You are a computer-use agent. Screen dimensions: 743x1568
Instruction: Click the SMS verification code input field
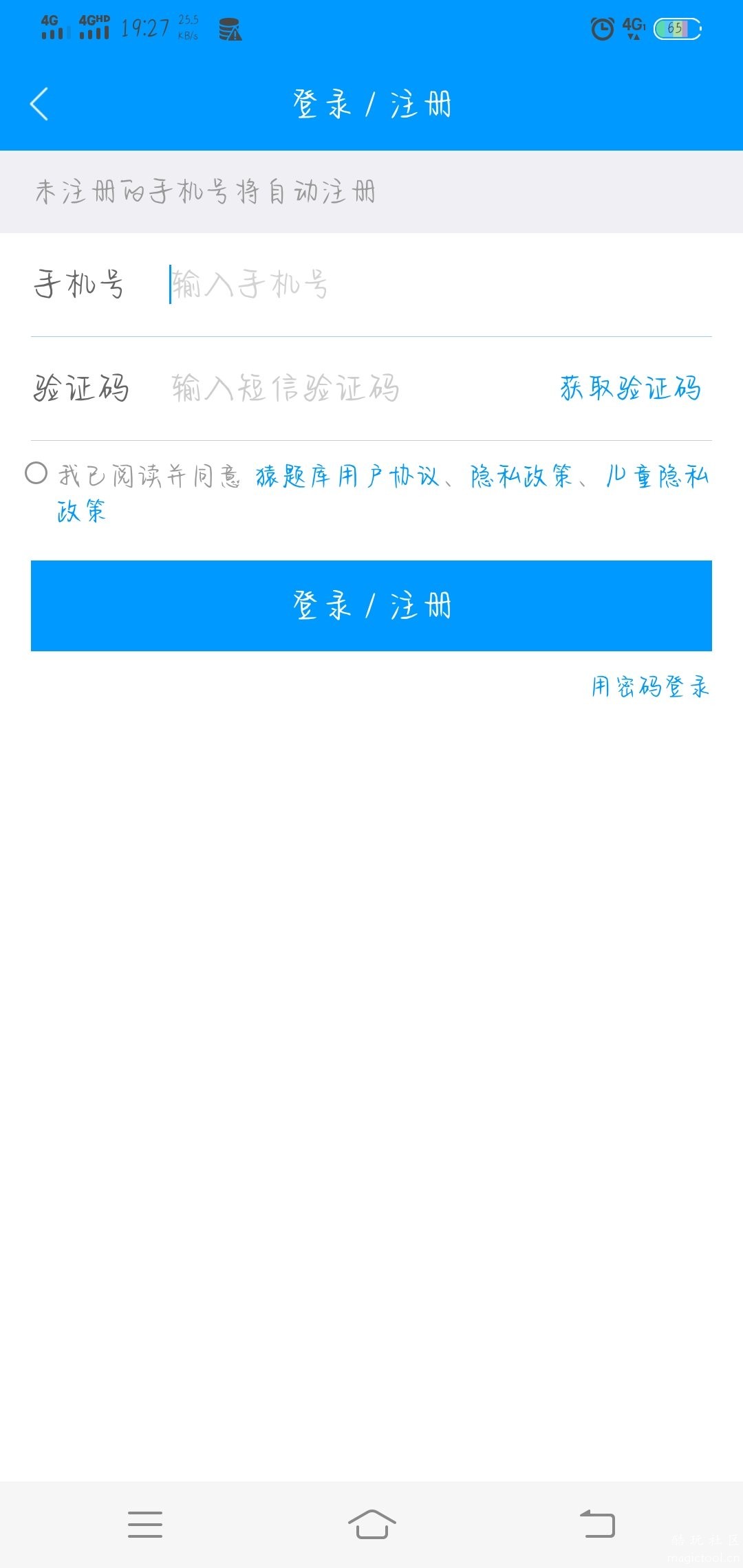[x=310, y=389]
